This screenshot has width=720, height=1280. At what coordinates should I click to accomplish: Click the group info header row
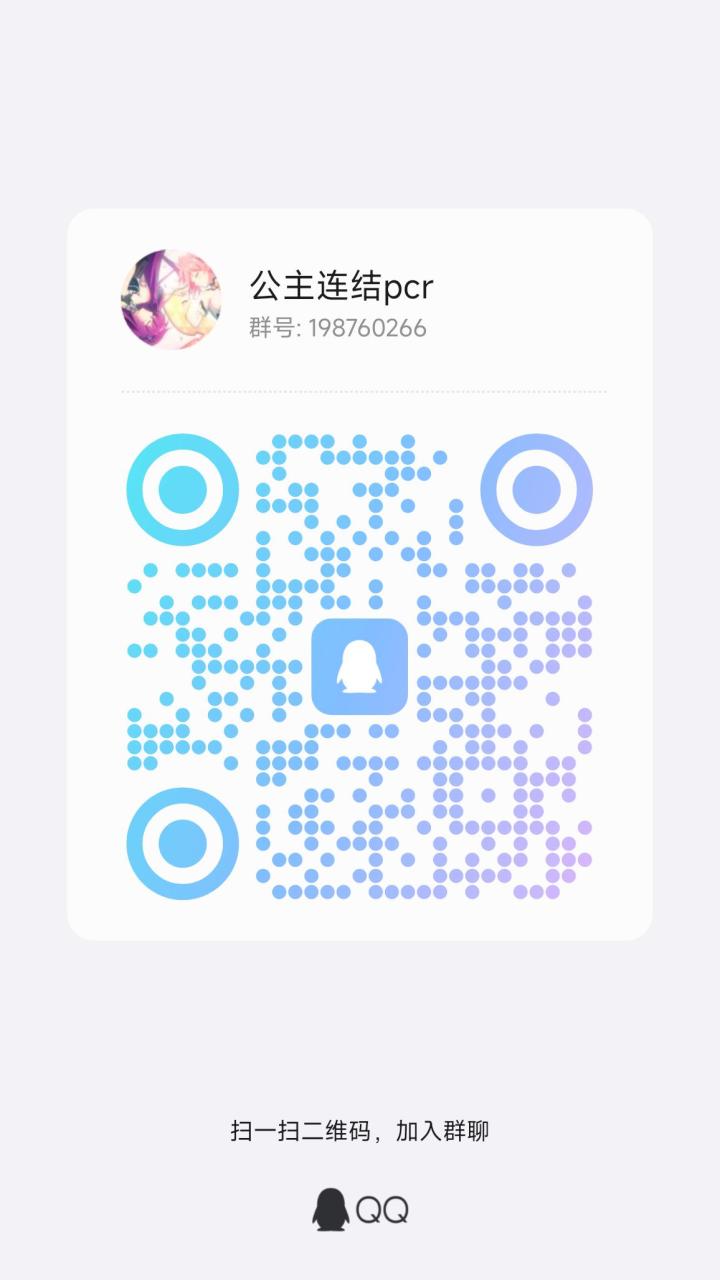click(300, 300)
